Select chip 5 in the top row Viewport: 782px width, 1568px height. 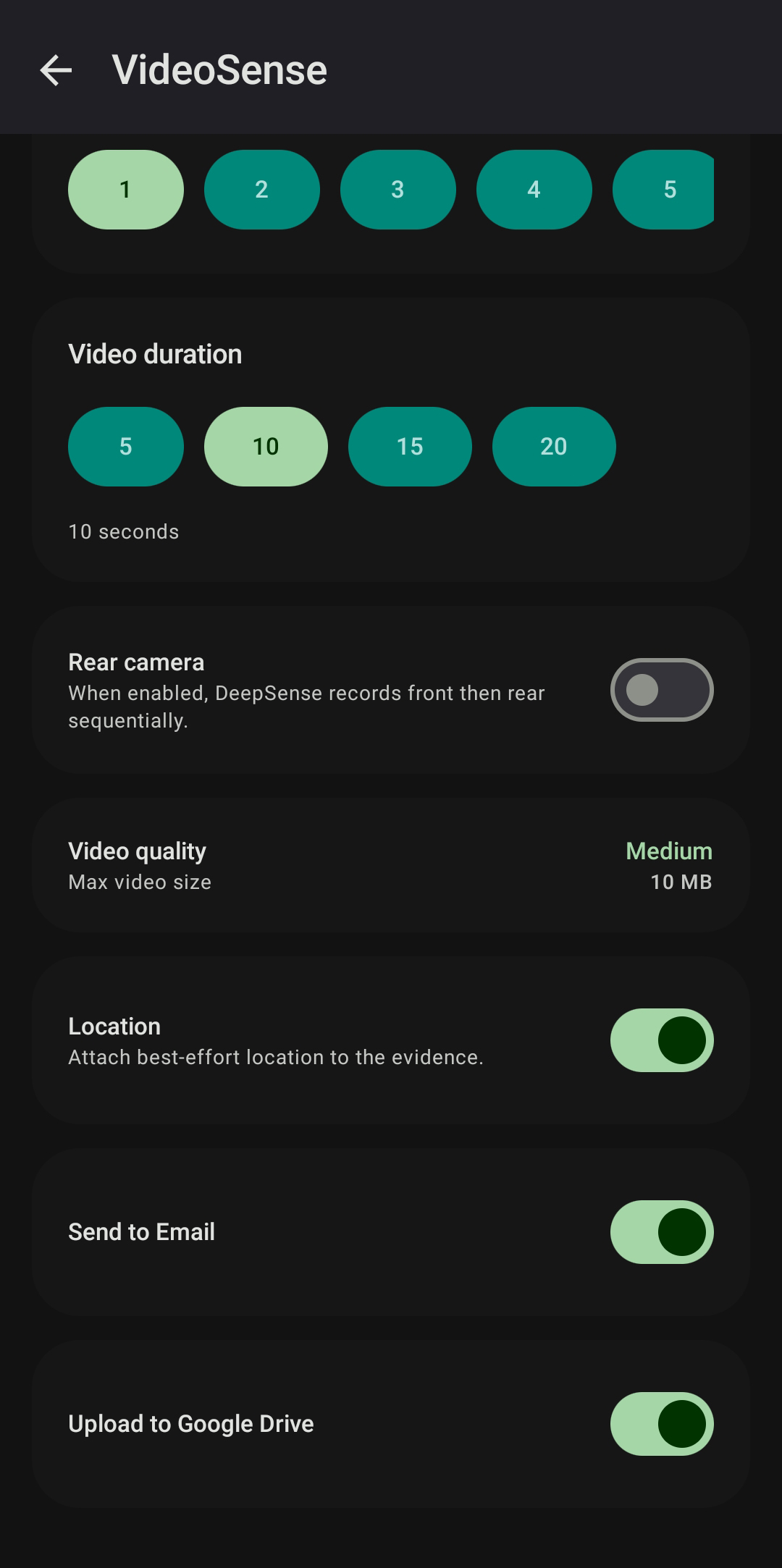point(668,190)
